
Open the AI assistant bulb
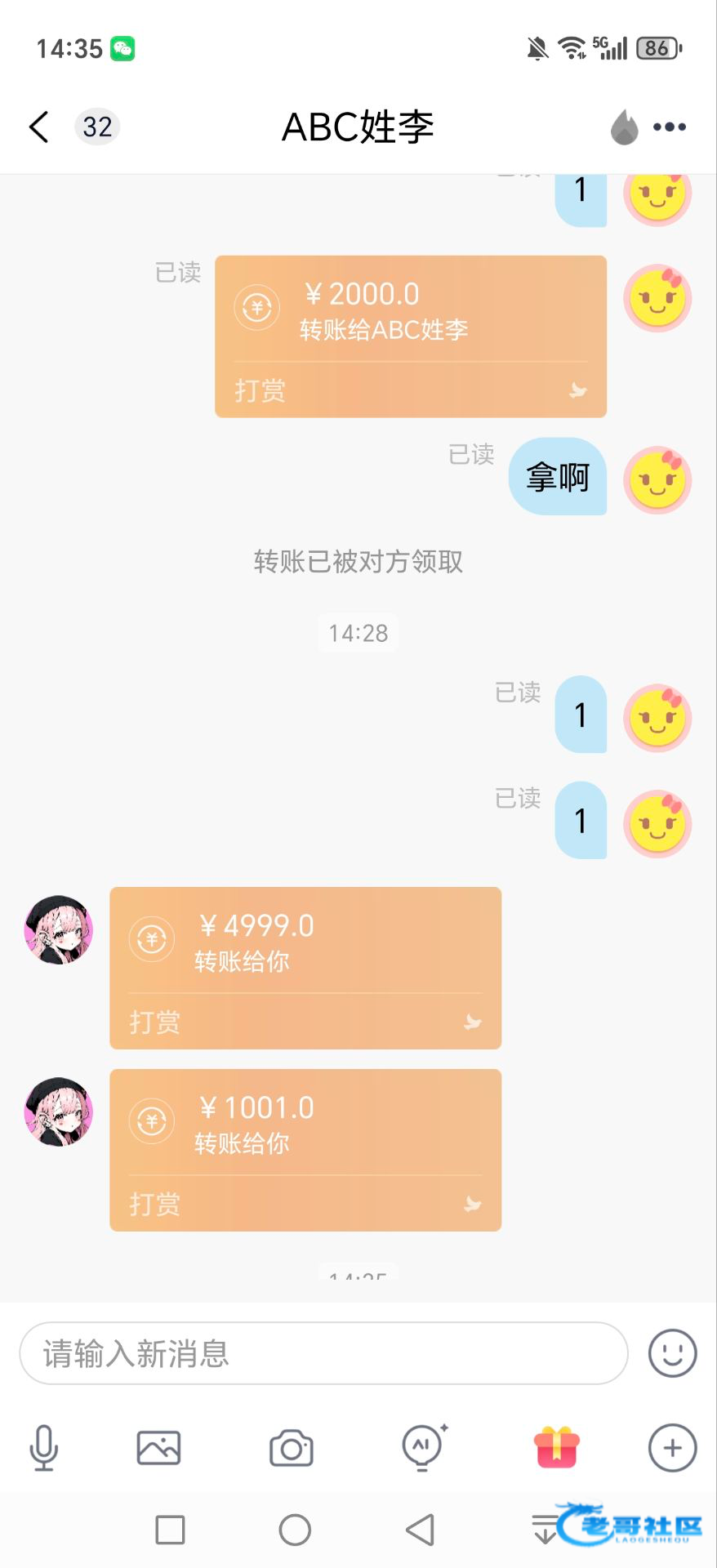click(424, 1447)
